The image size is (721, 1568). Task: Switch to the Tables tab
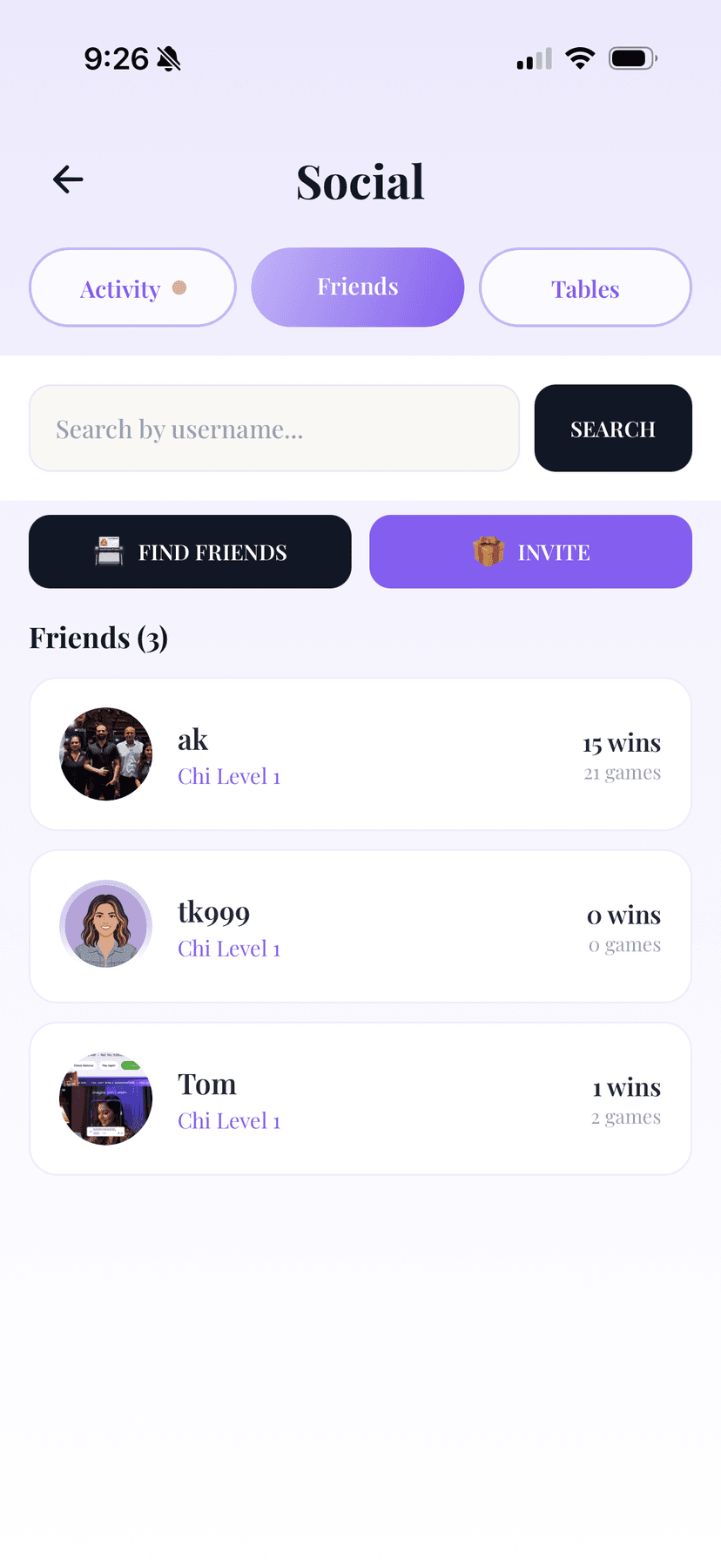pos(584,287)
